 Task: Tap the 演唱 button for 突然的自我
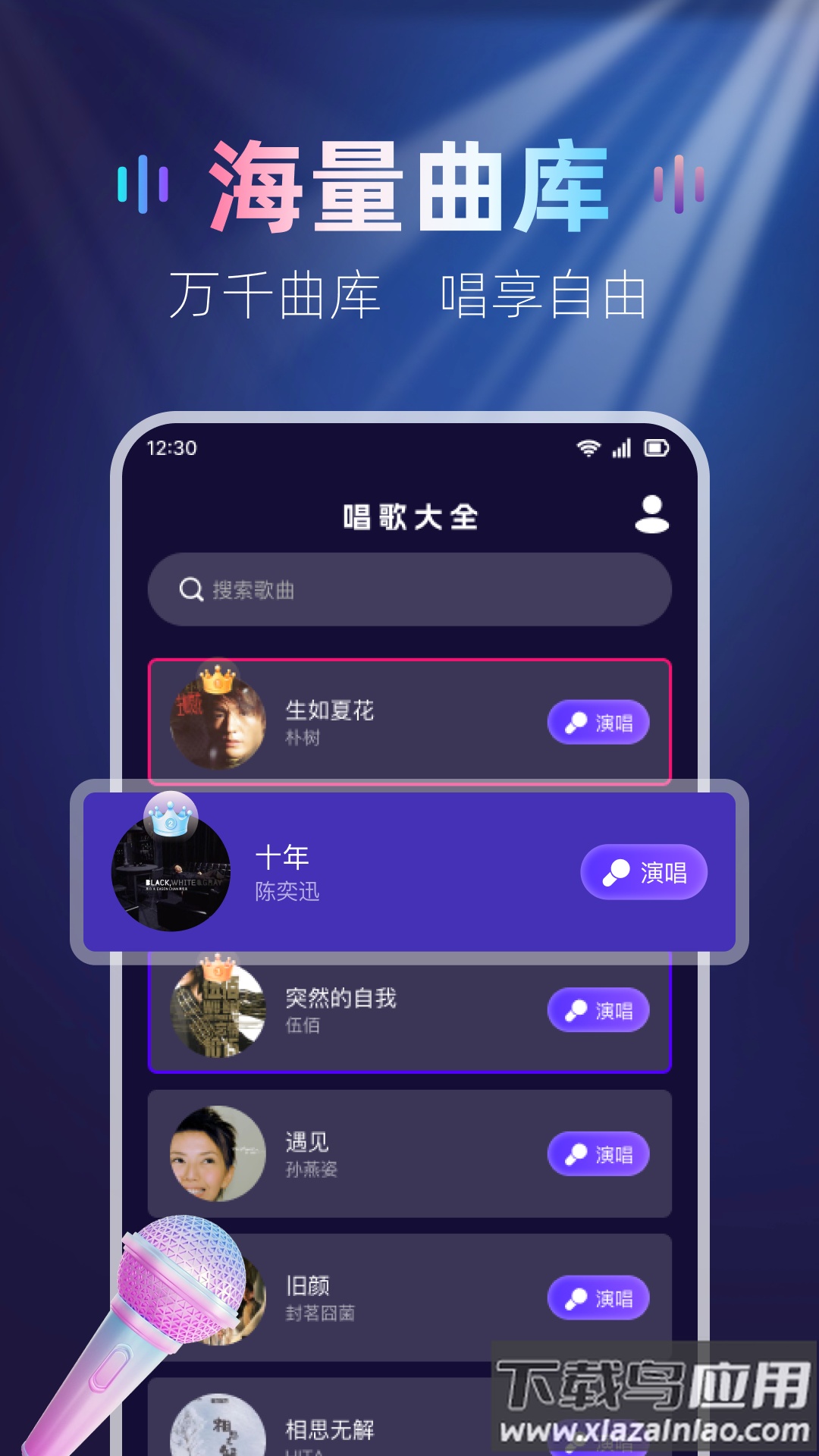598,1011
